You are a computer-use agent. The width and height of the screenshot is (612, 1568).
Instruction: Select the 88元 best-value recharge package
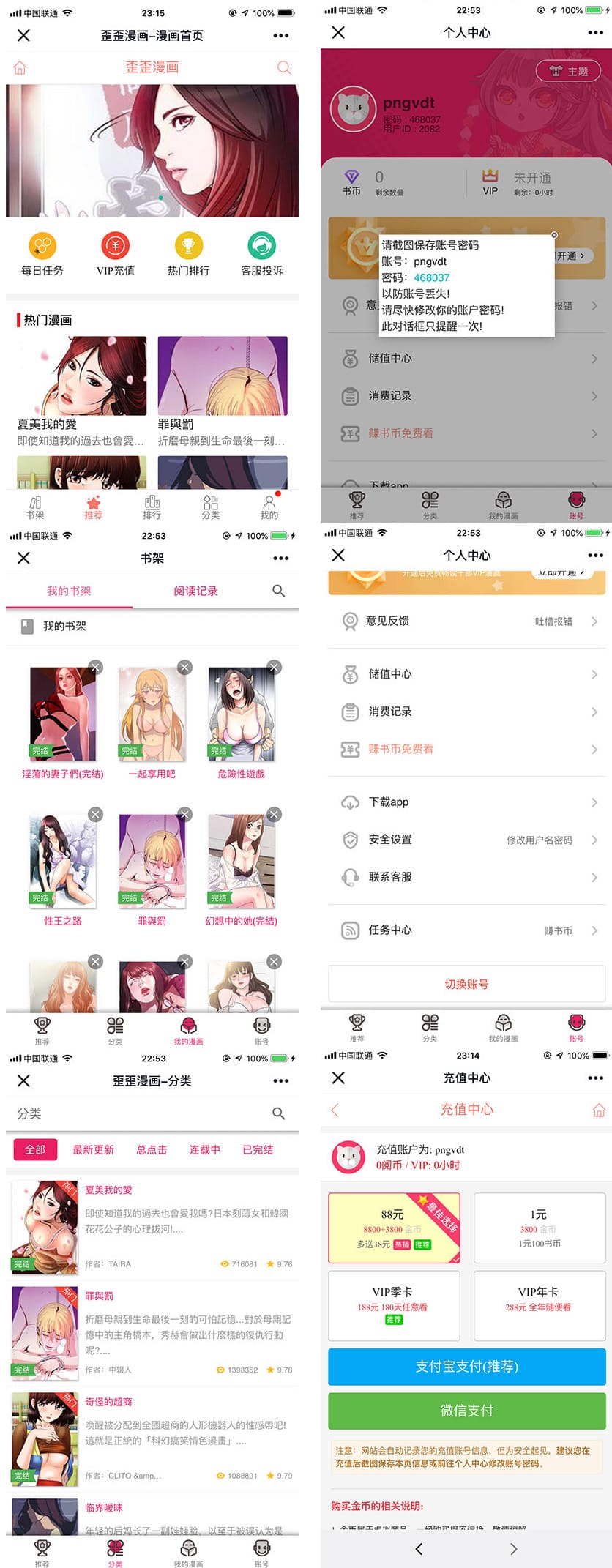[393, 1228]
